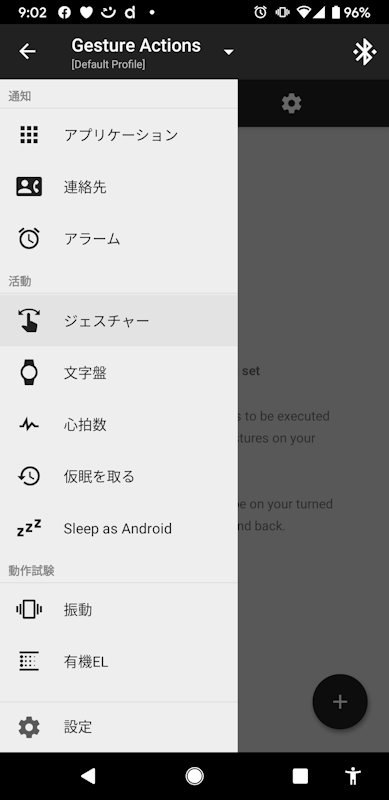Screen dimensions: 389x800
Task: Open 心拍数 heart rate item
Action: 118,424
